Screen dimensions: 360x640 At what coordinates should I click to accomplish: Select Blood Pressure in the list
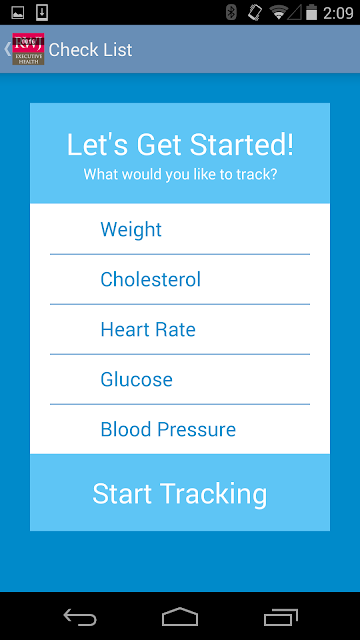[180, 429]
